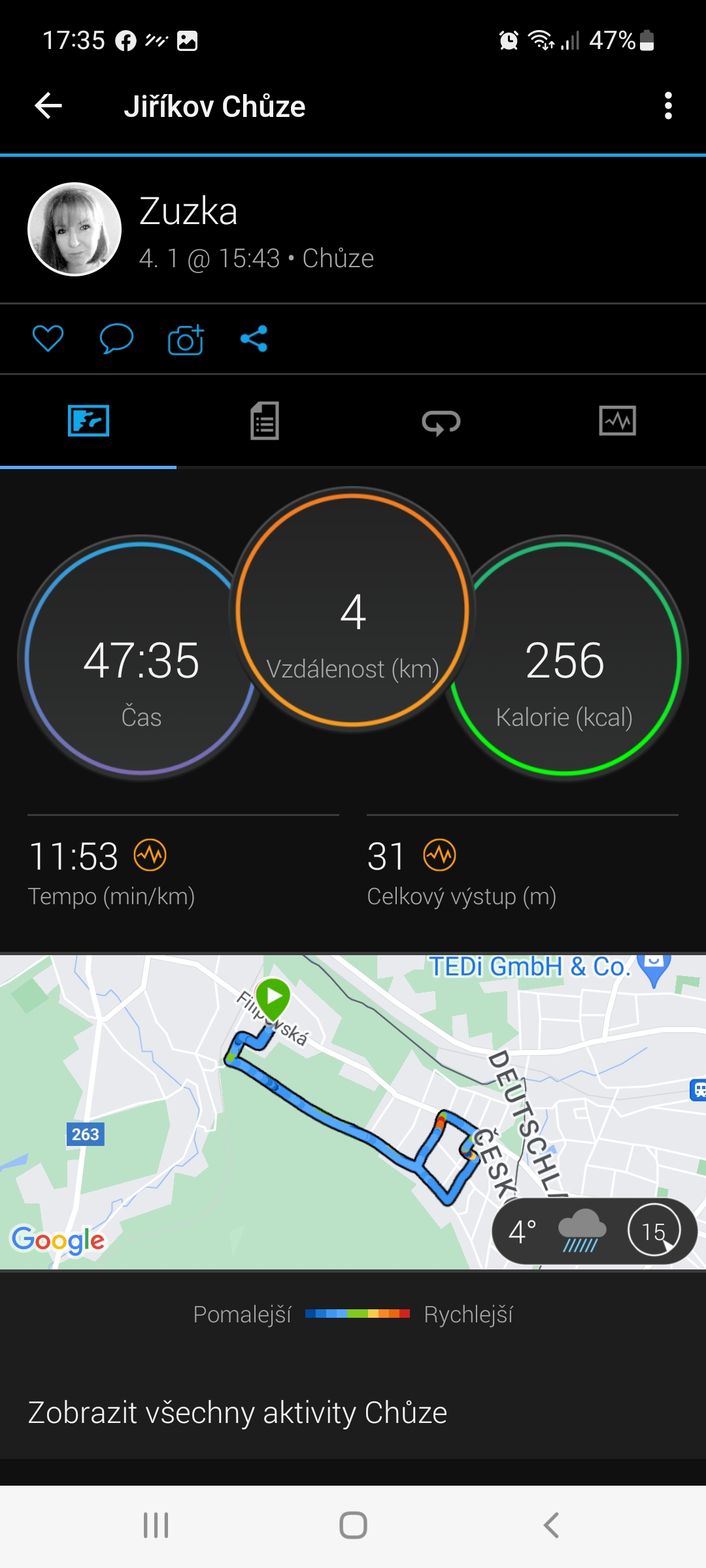The width and height of the screenshot is (706, 1568).
Task: Open Zuzka's profile picture
Action: coord(75,229)
